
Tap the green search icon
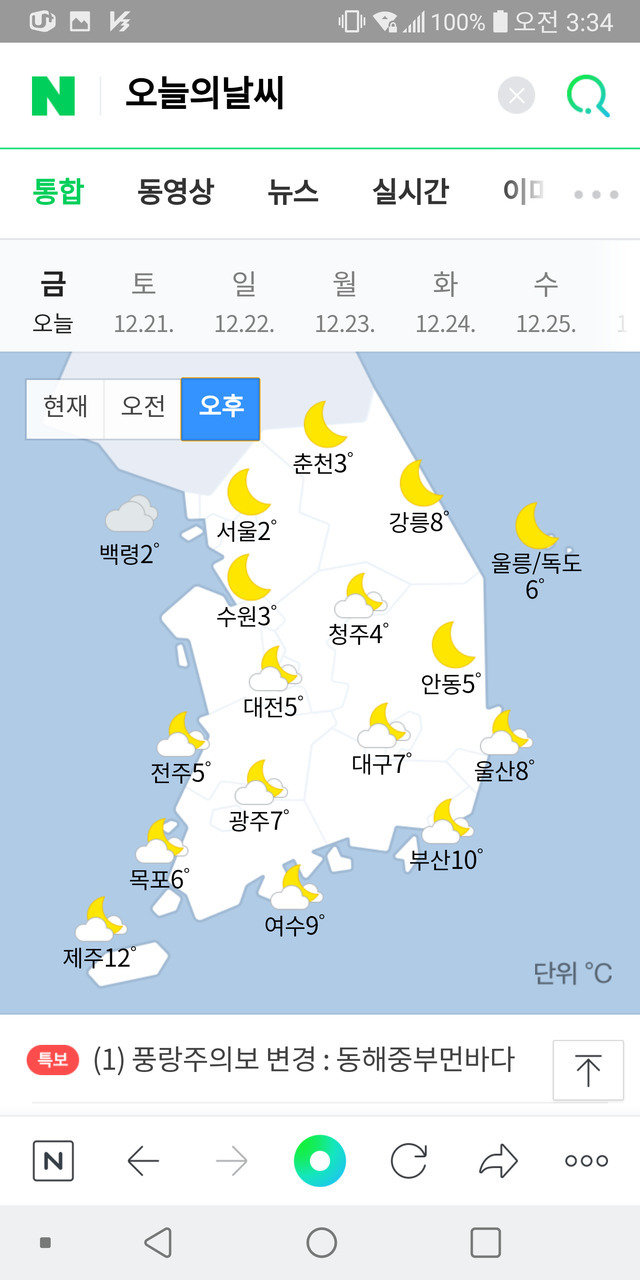click(x=588, y=96)
